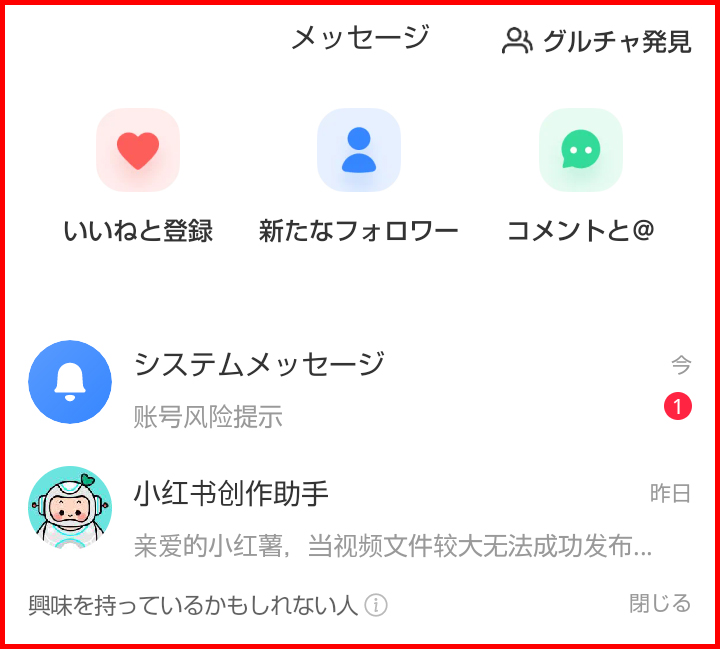The image size is (720, 649).
Task: Open グルチャ発見 group chat discovery
Action: (597, 41)
